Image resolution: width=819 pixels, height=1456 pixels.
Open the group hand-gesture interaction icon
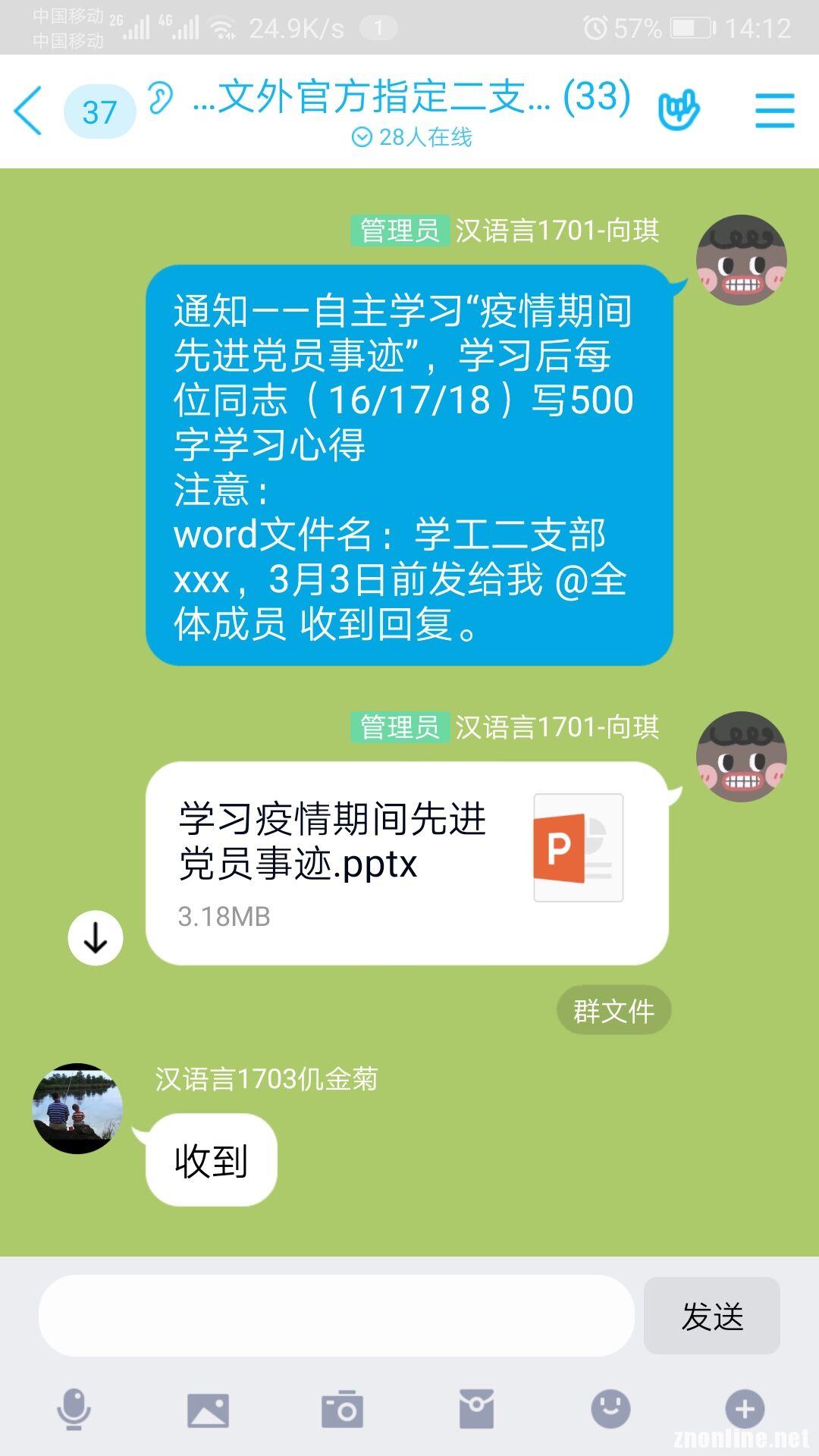tap(679, 111)
